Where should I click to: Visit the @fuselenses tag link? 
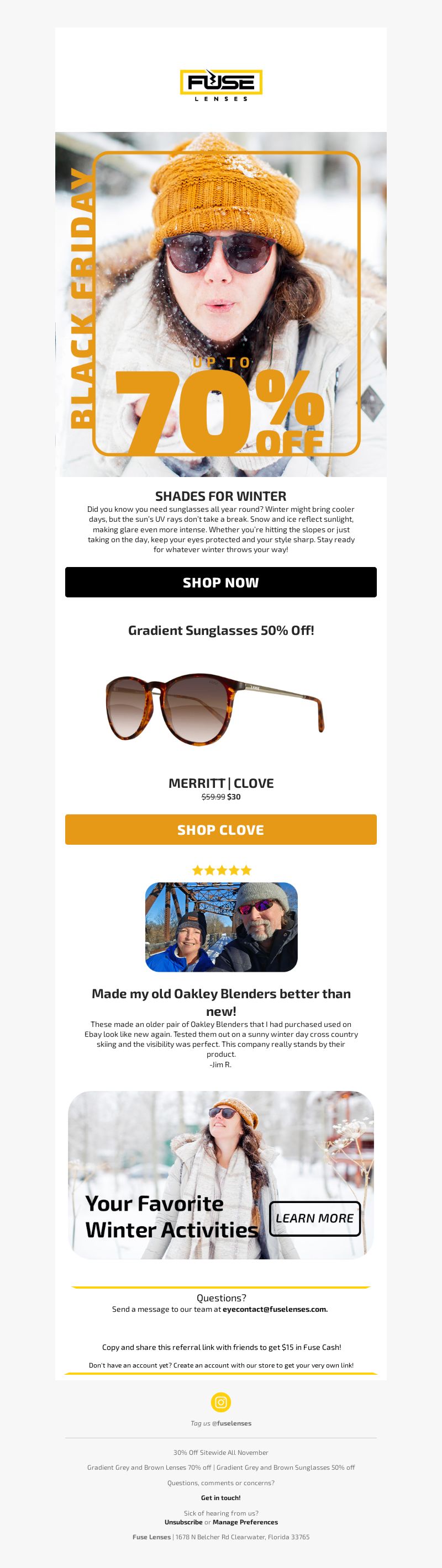tap(234, 1423)
